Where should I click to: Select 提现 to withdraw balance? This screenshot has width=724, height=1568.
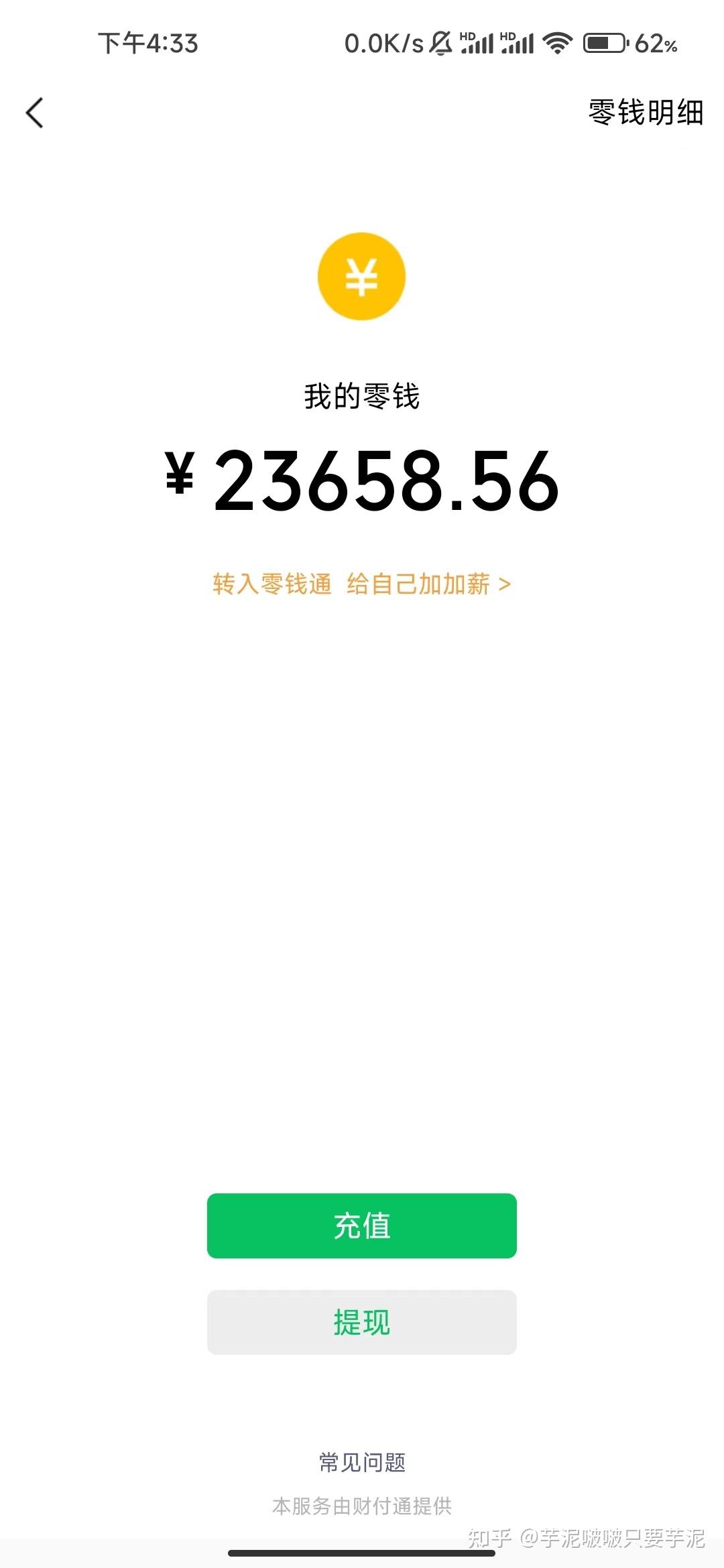361,1322
